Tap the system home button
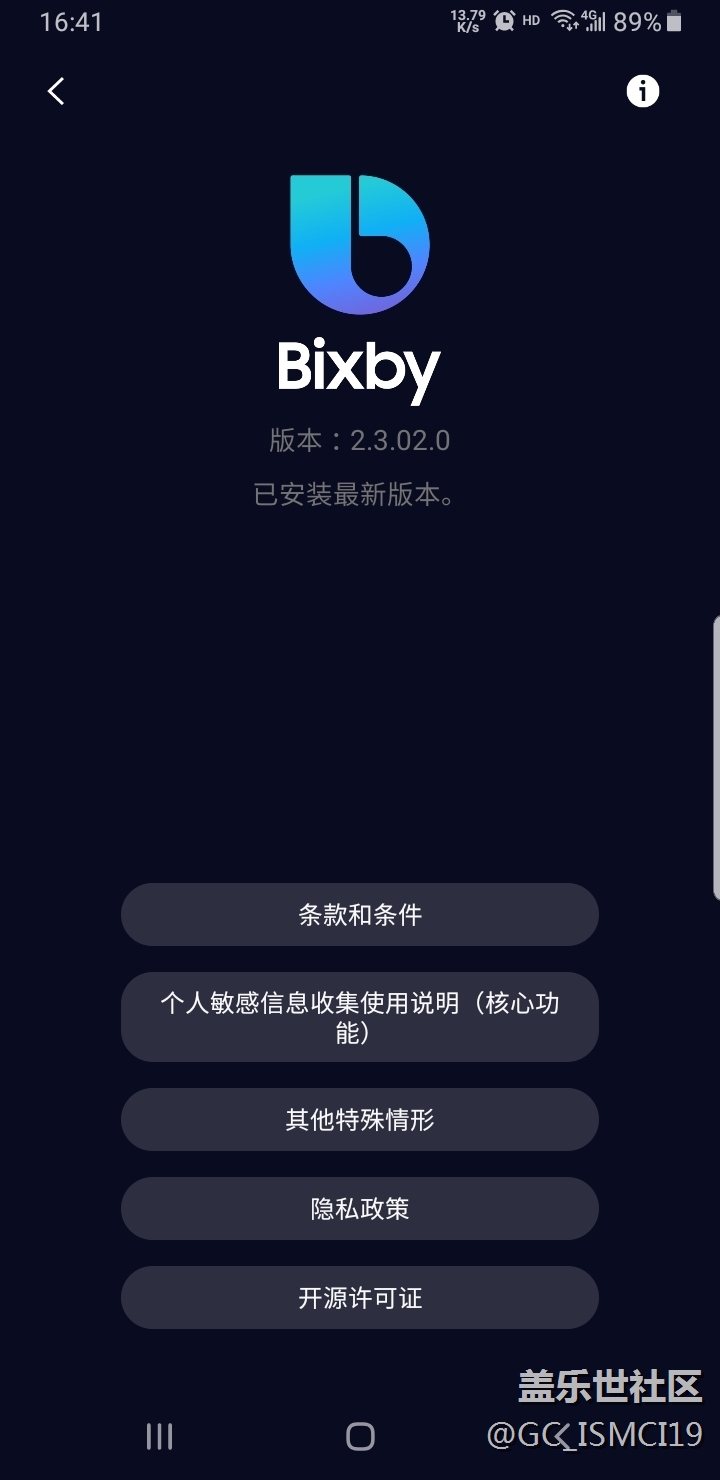 point(360,1437)
